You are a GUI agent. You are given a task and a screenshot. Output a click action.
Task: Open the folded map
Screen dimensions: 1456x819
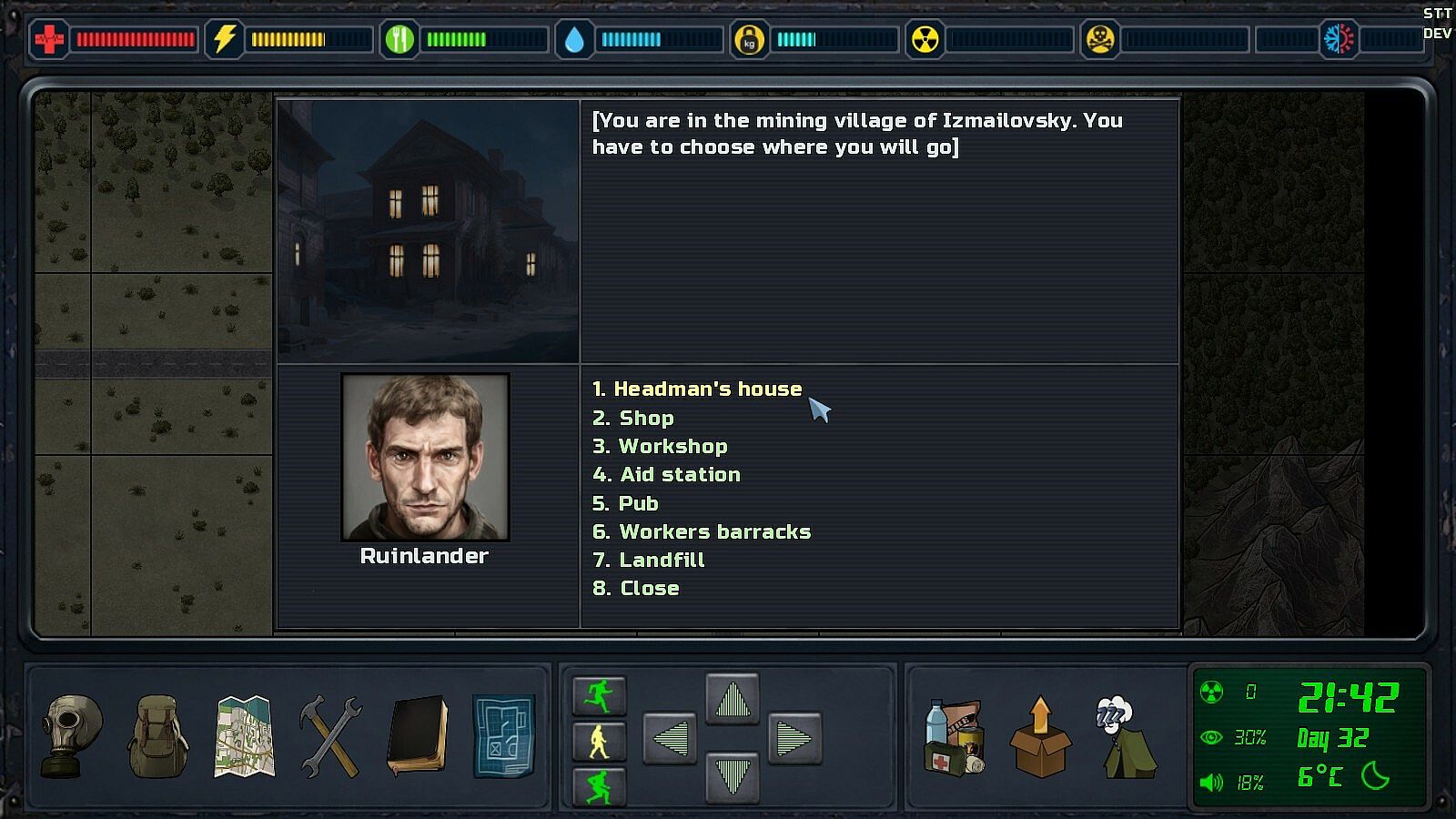(244, 736)
